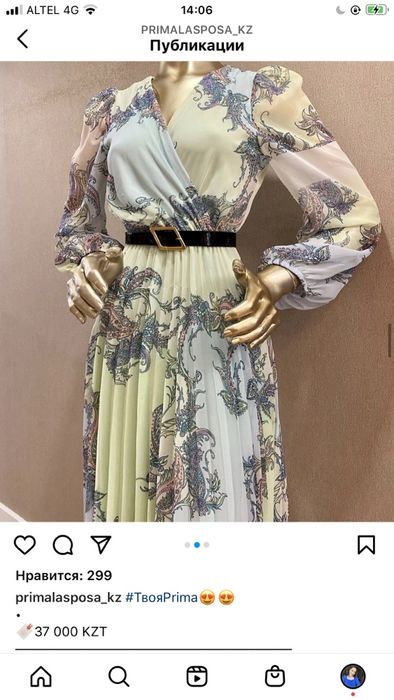394x700 pixels.
Task: Open the #ТвояPrima hashtag
Action: pyautogui.click(x=161, y=598)
